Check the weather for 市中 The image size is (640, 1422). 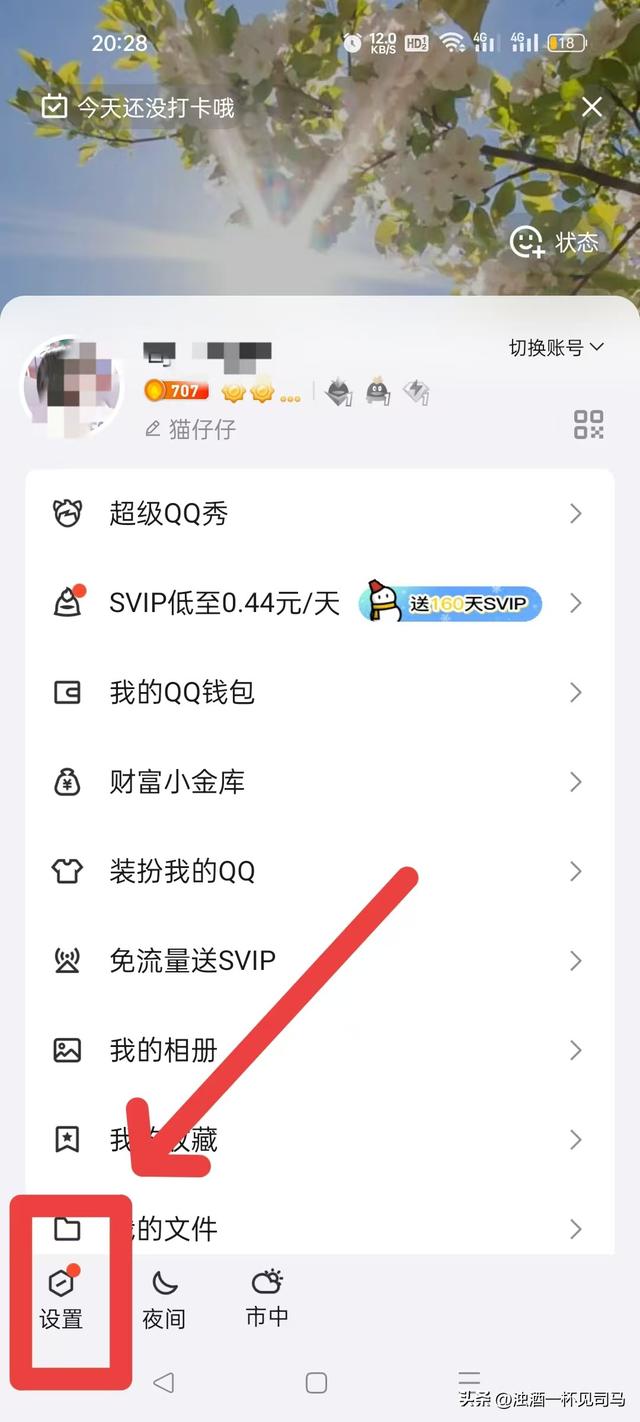click(x=267, y=1297)
